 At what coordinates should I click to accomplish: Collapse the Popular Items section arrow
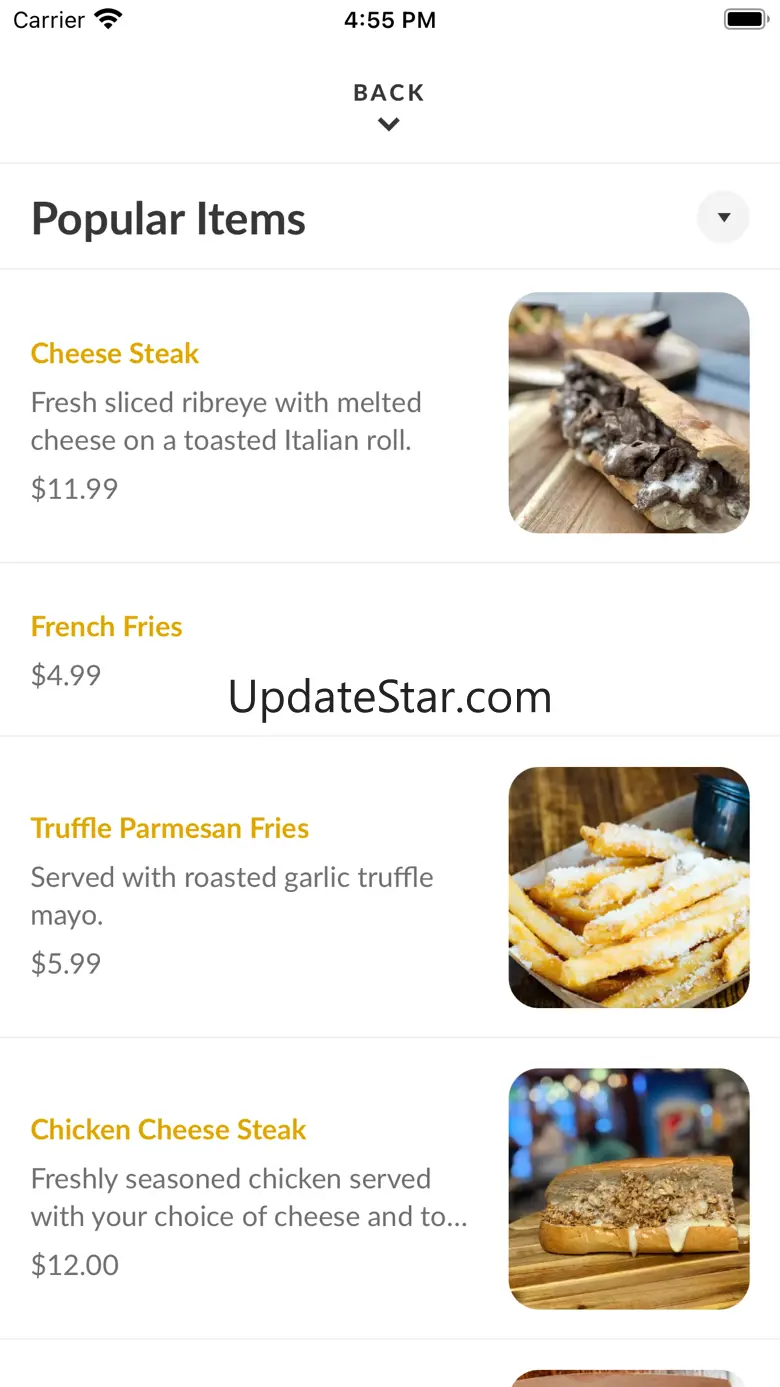[723, 217]
